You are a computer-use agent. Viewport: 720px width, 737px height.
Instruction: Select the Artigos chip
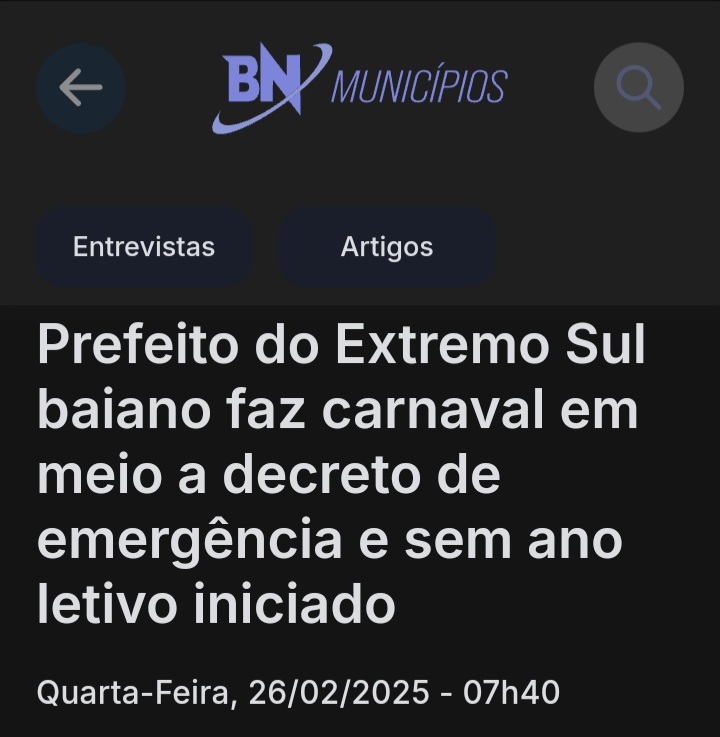[387, 247]
